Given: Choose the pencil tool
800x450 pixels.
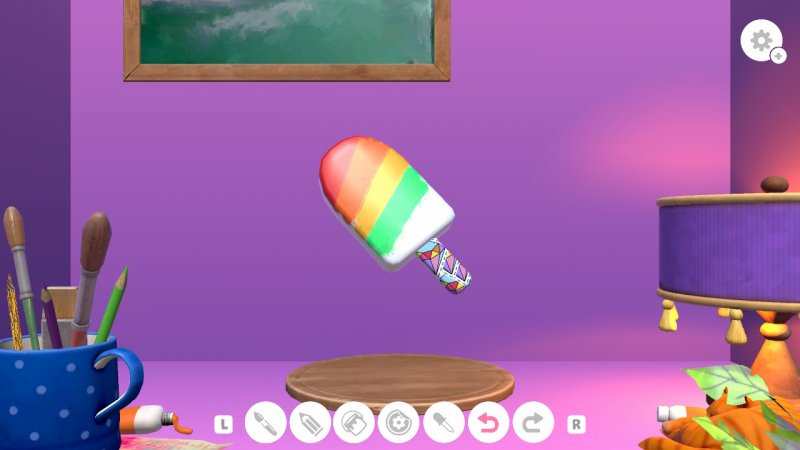Looking at the screenshot, I should (x=310, y=423).
